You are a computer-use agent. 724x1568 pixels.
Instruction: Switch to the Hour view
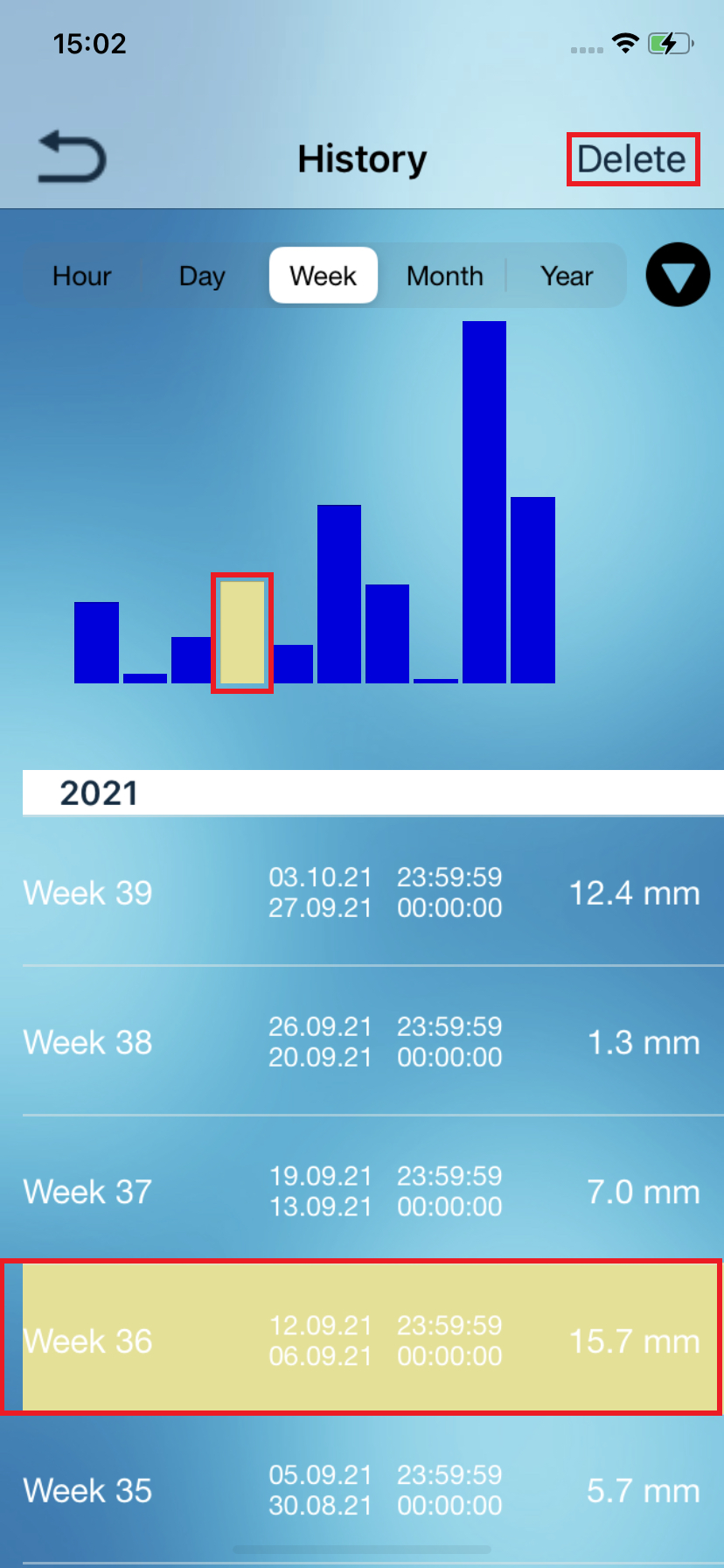[82, 276]
